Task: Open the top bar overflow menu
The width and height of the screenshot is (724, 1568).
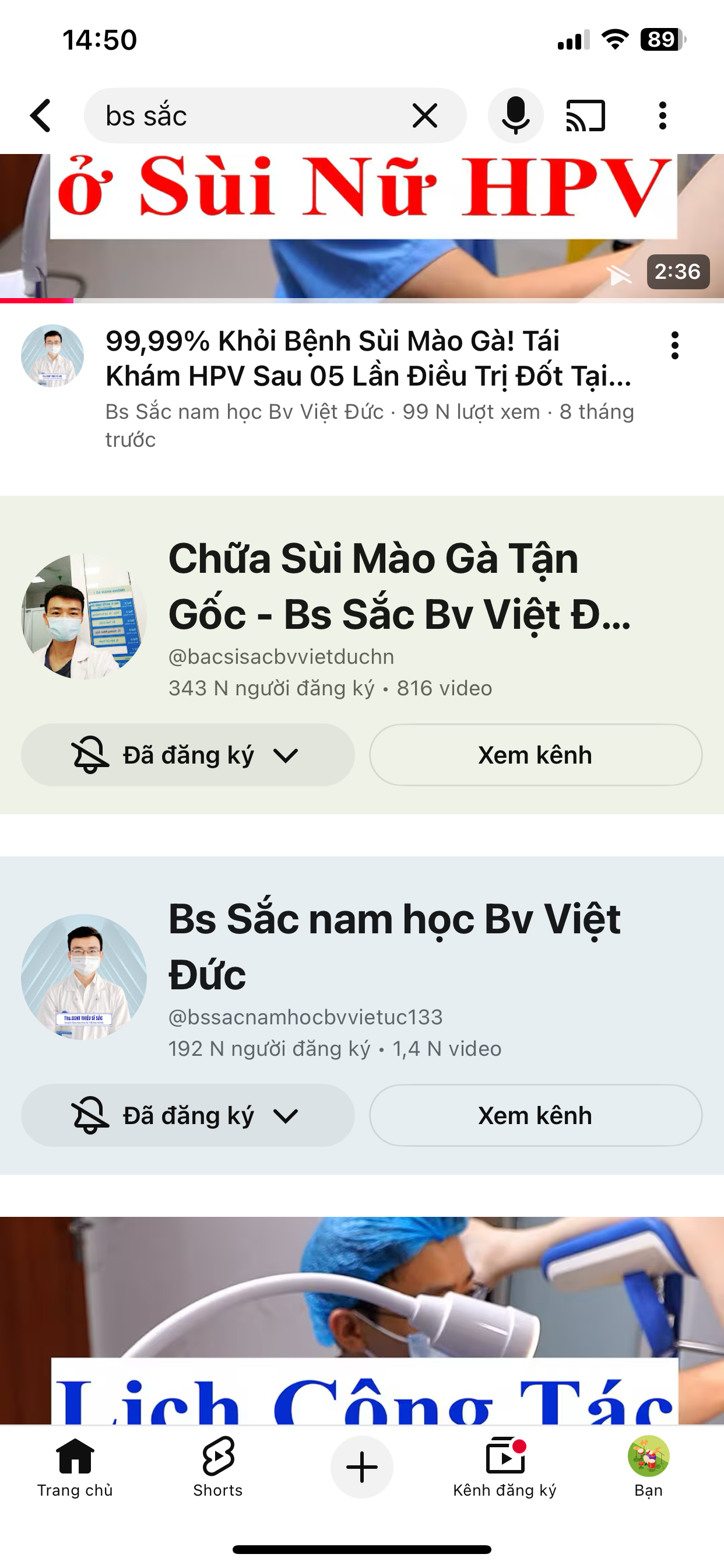Action: tap(663, 116)
